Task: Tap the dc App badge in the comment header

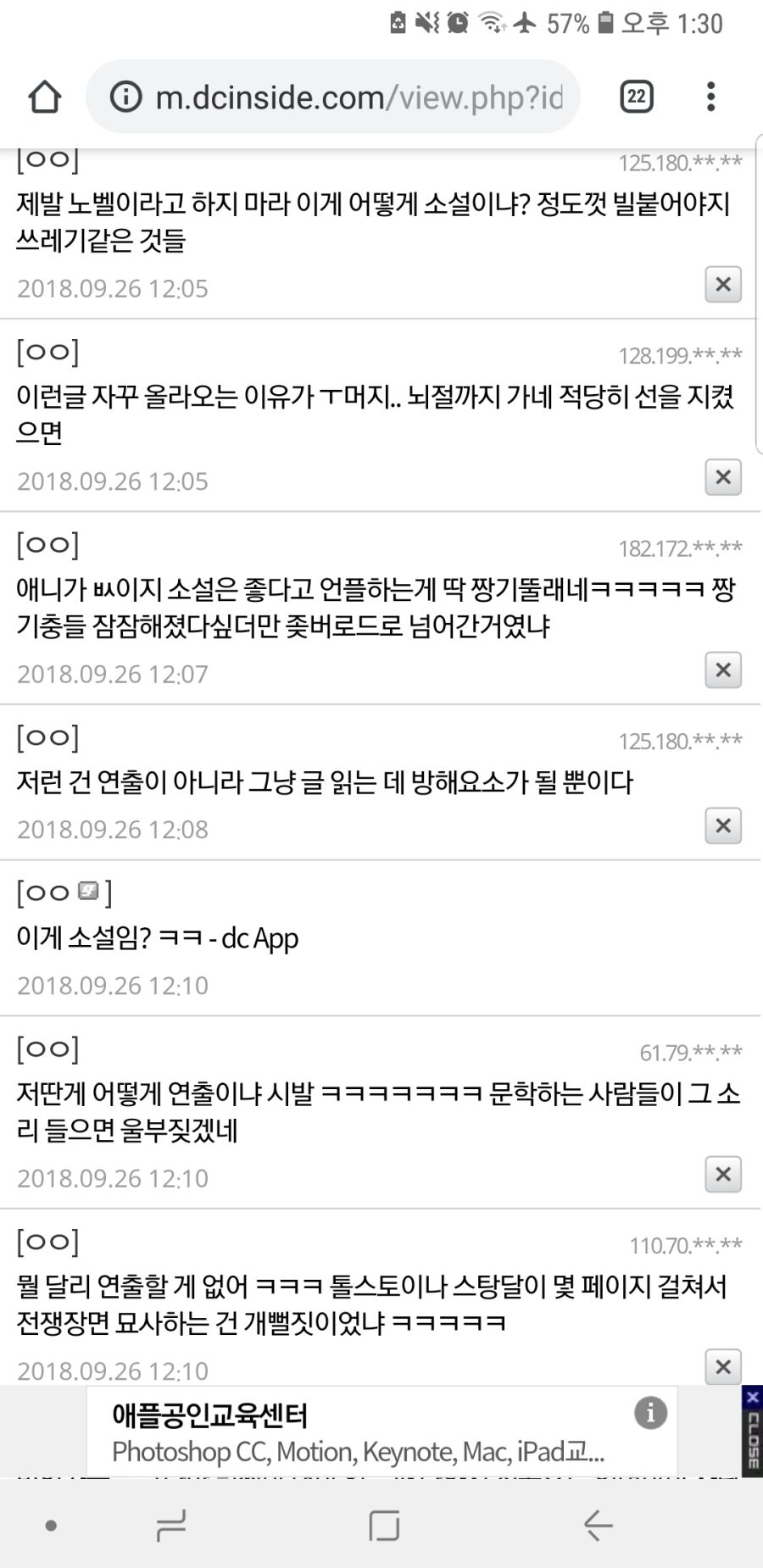Action: coord(88,890)
